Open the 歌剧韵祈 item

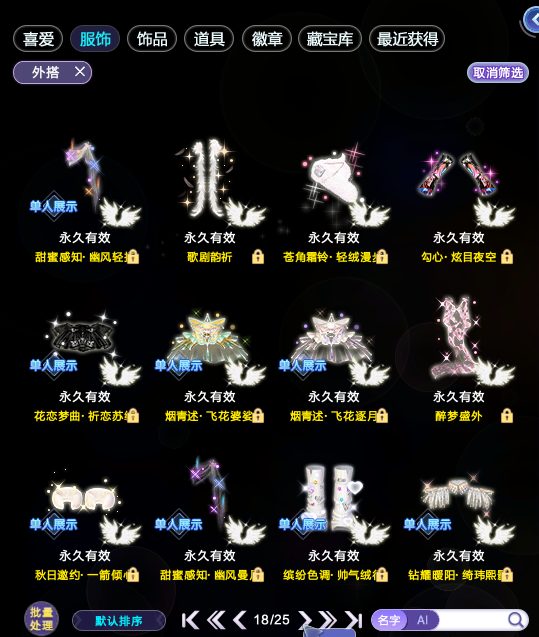[210, 201]
